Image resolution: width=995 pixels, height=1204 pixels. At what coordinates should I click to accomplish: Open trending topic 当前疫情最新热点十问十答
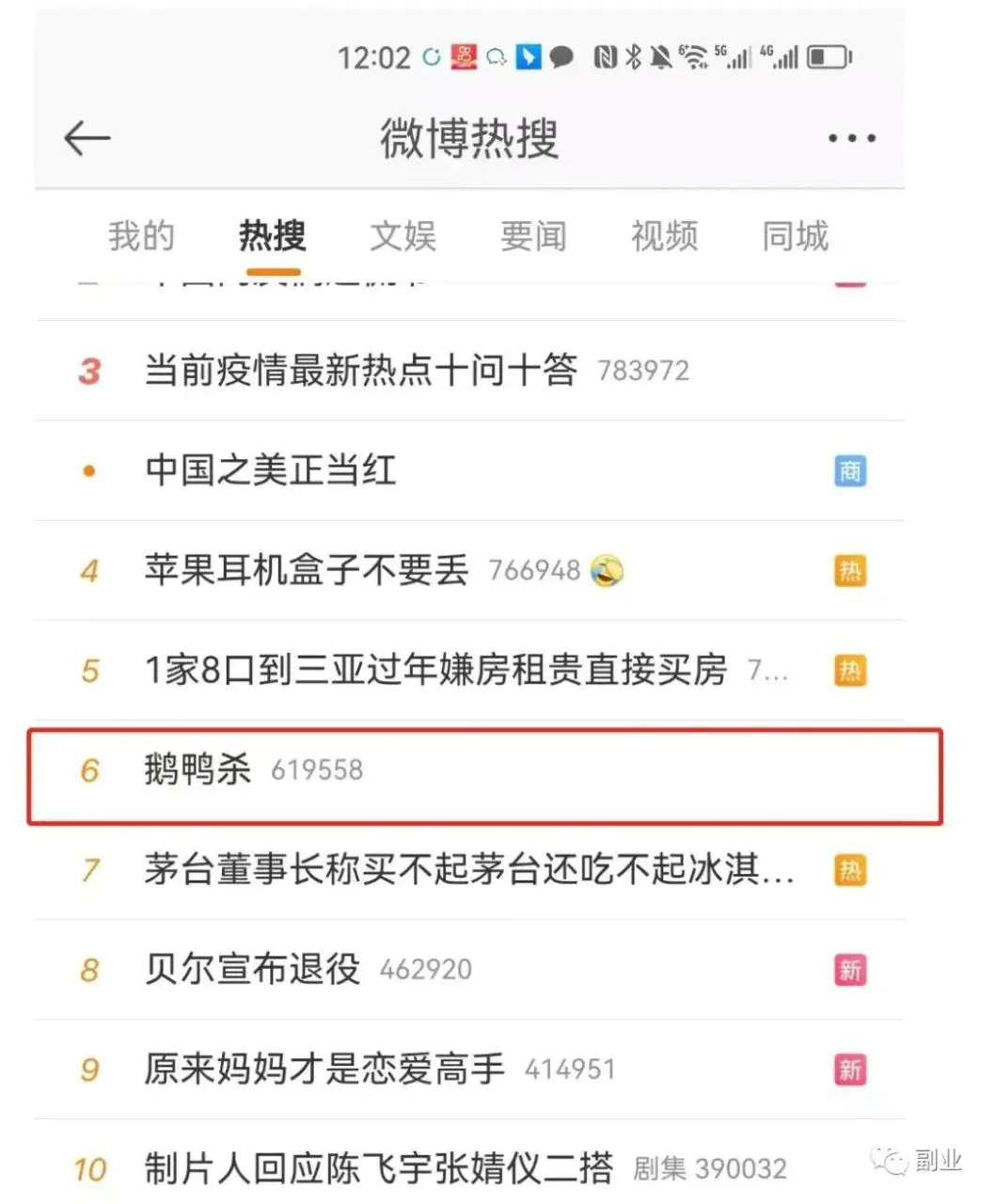(361, 371)
